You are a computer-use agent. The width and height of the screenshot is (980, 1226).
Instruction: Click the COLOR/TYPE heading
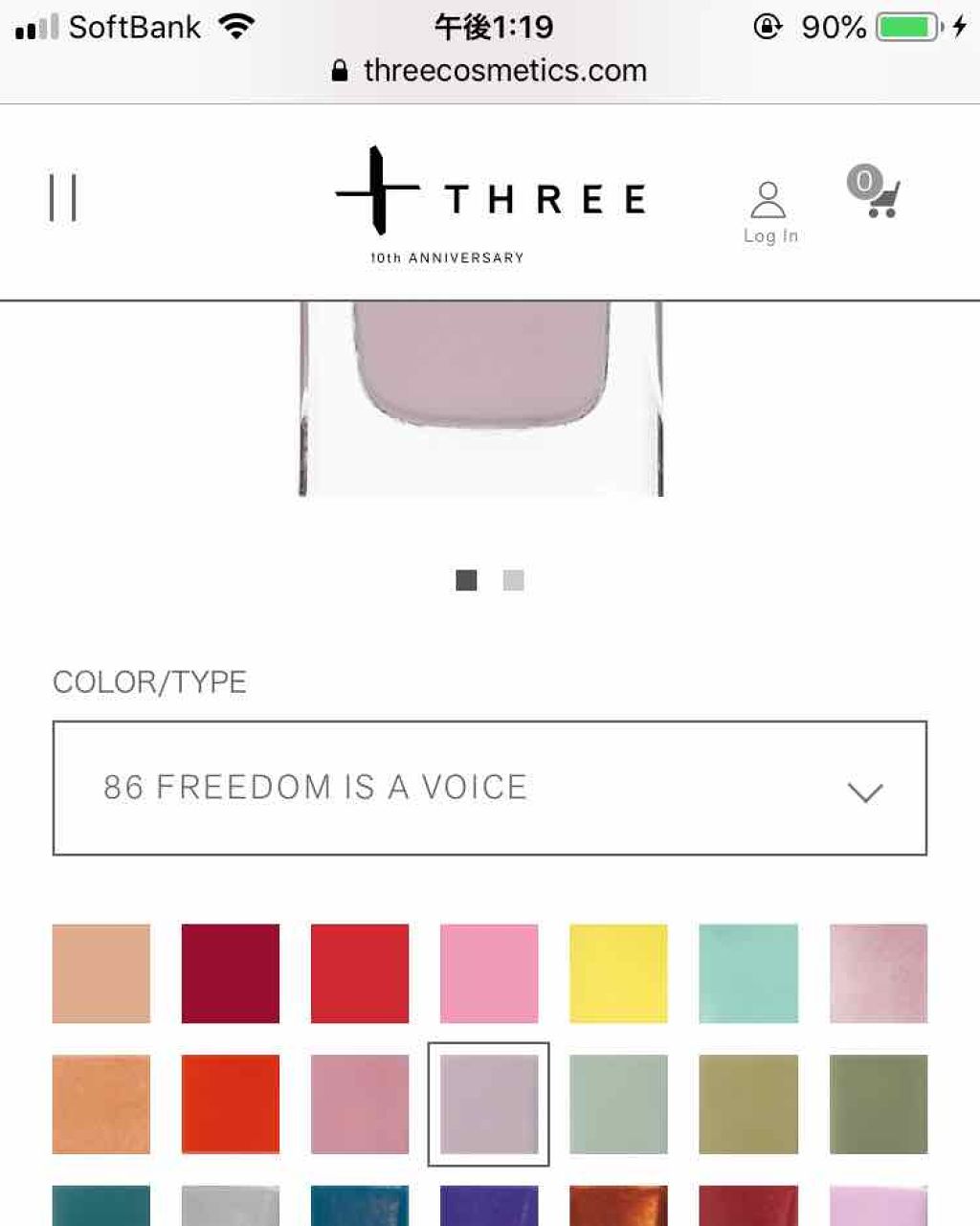(150, 681)
